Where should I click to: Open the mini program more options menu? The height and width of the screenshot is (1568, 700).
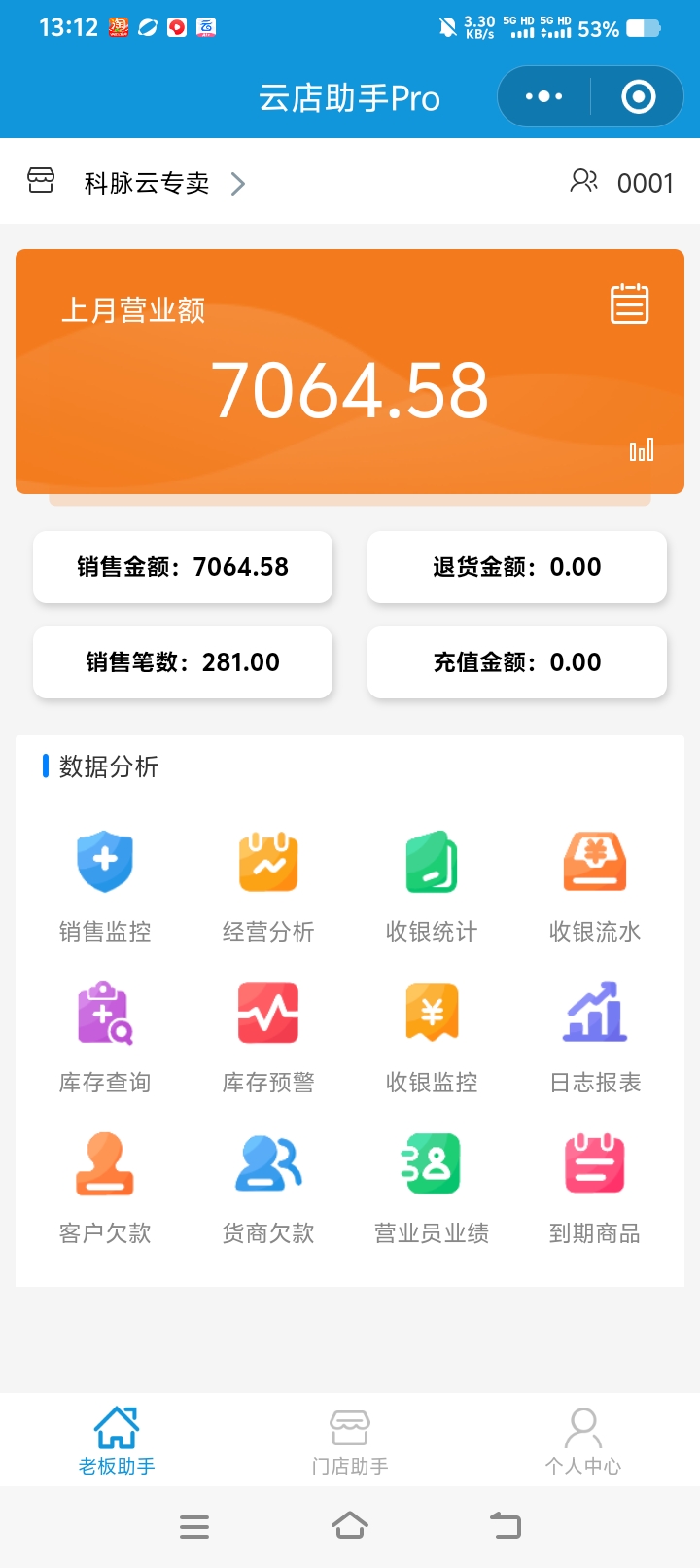(543, 96)
